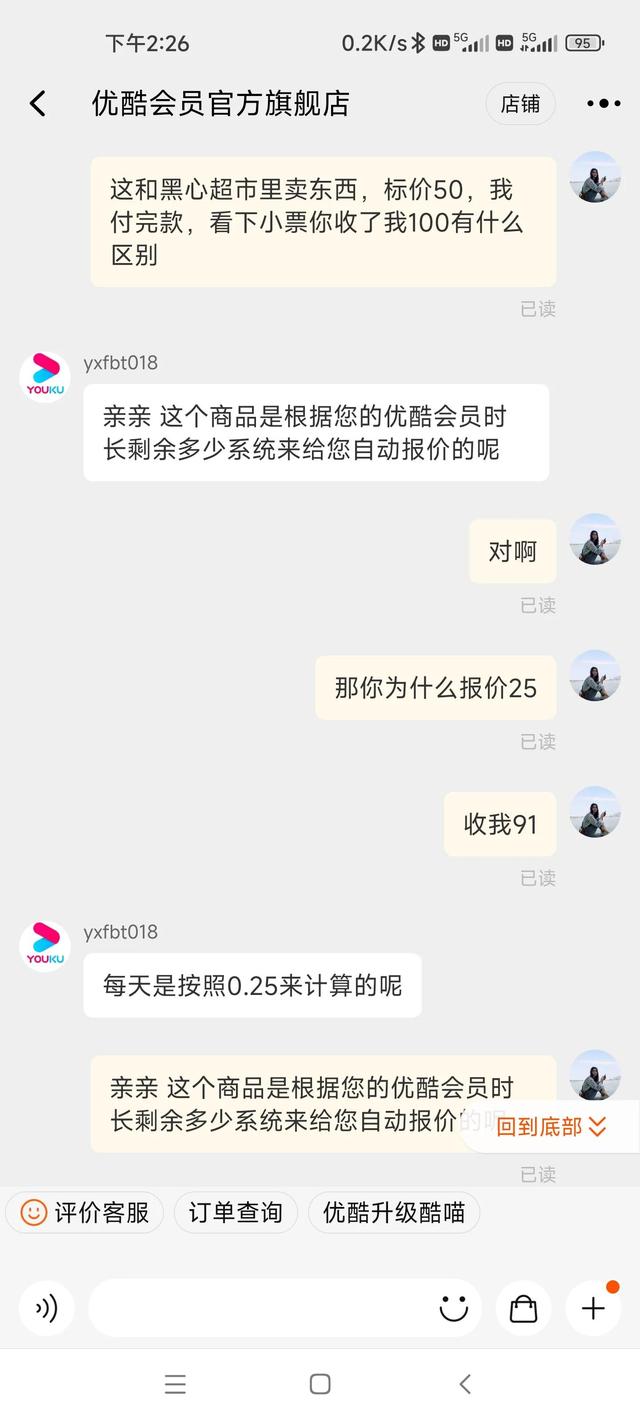Open the three-dot overflow menu

pos(603,104)
